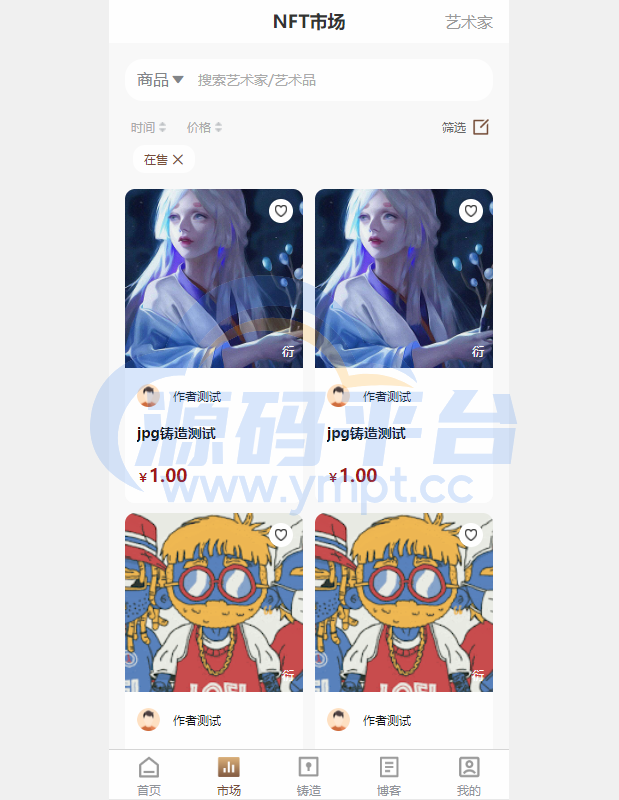Switch to the 铸造 tab
Image resolution: width=619 pixels, height=800 pixels.
(309, 776)
